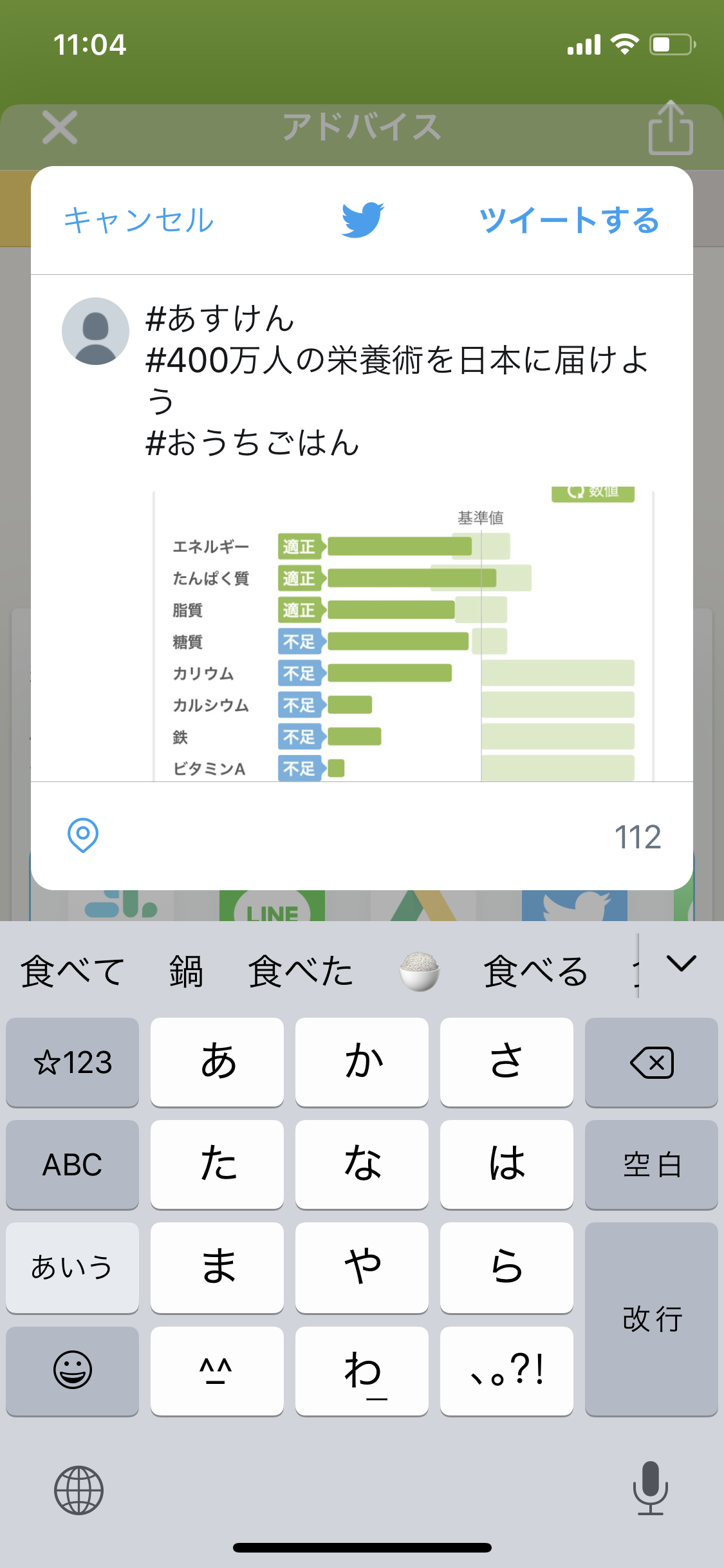Screen dimensions: 724x1568
Task: Insert a line break with 改行 key
Action: [x=651, y=1319]
